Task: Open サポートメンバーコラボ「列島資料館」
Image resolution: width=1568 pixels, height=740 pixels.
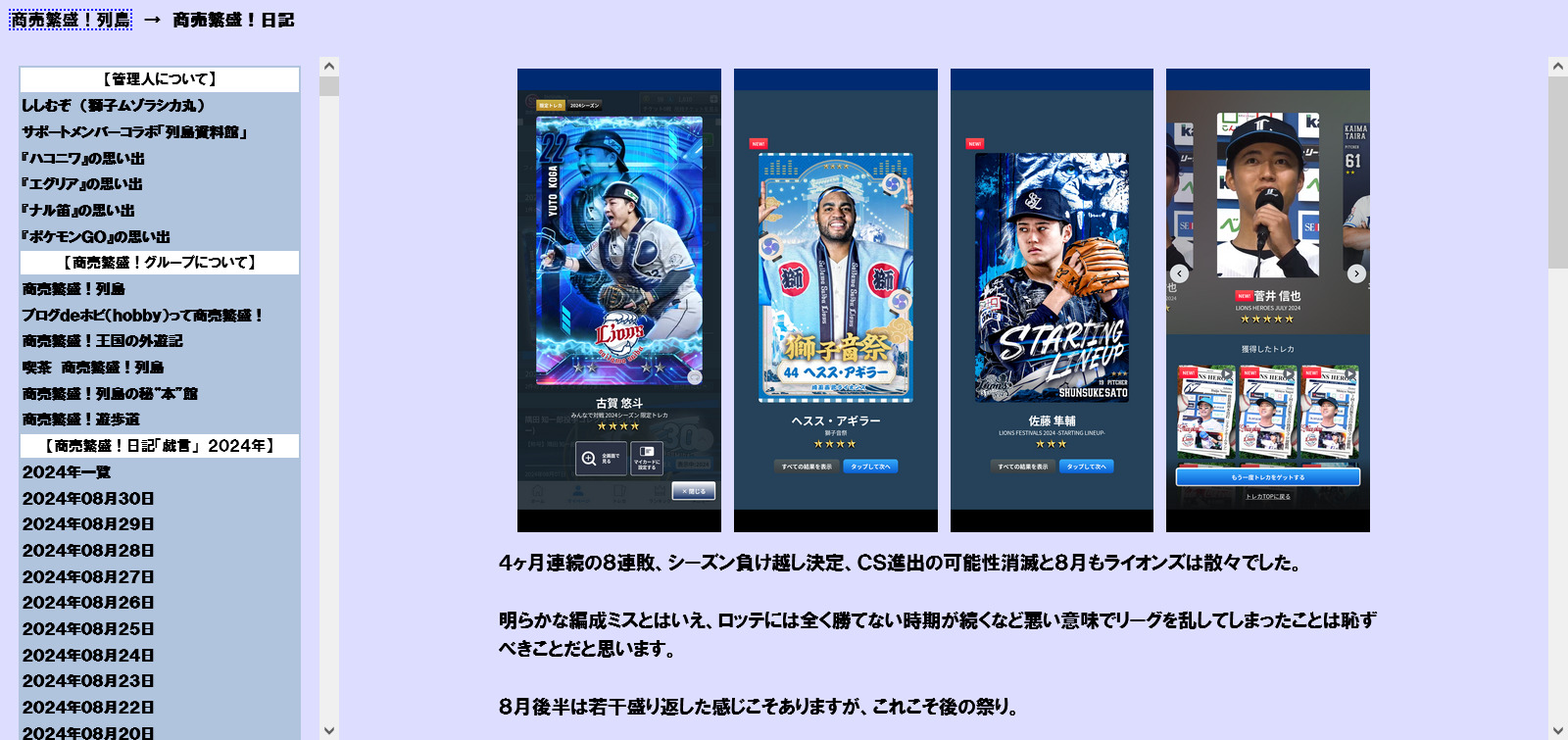Action: point(134,132)
